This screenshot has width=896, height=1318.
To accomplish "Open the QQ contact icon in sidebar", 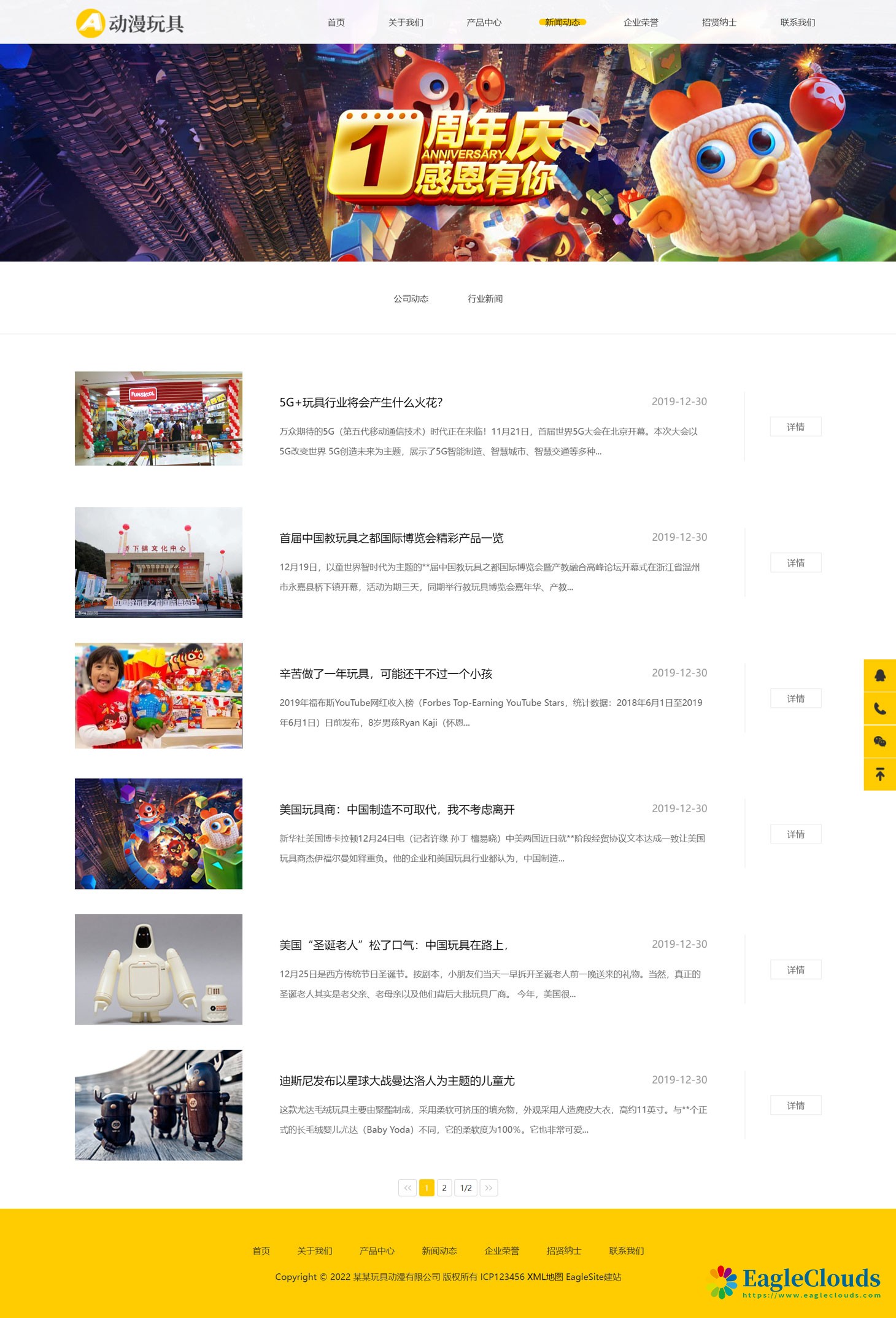I will [x=879, y=676].
